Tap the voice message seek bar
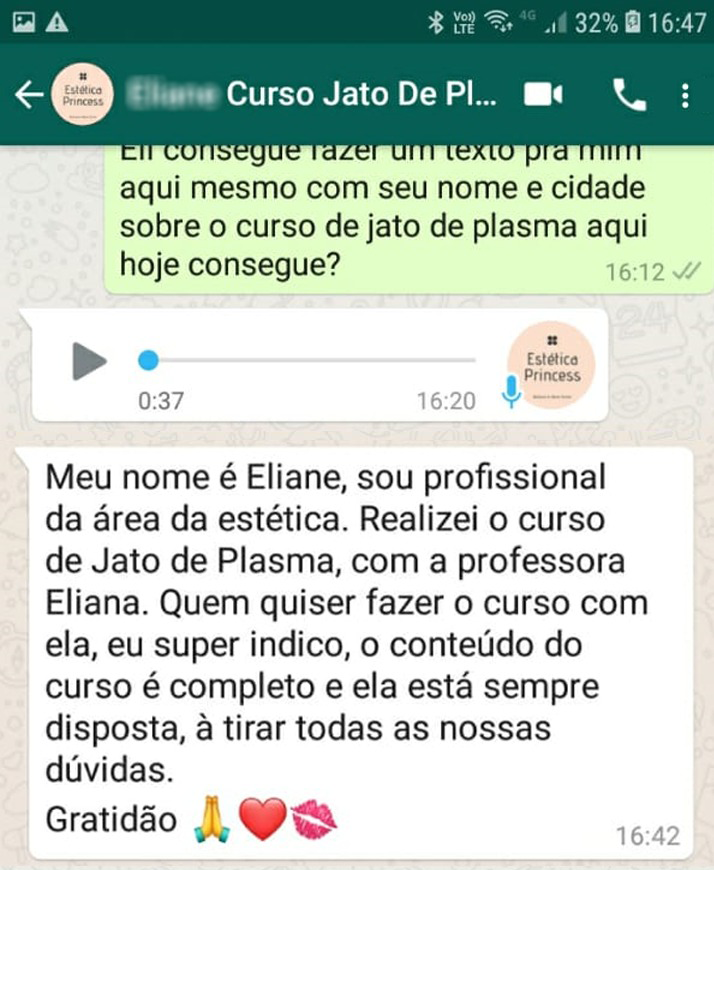 click(310, 360)
